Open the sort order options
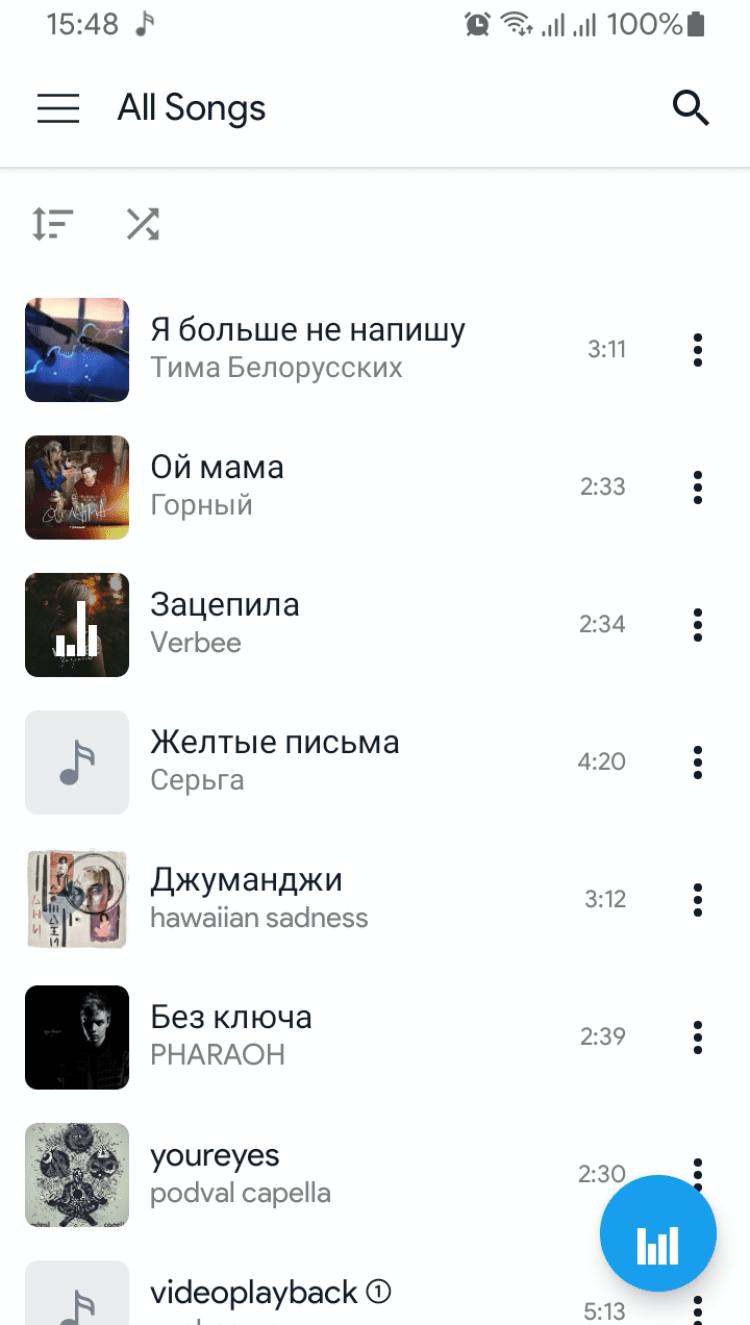Viewport: 750px width, 1325px height. tap(52, 224)
